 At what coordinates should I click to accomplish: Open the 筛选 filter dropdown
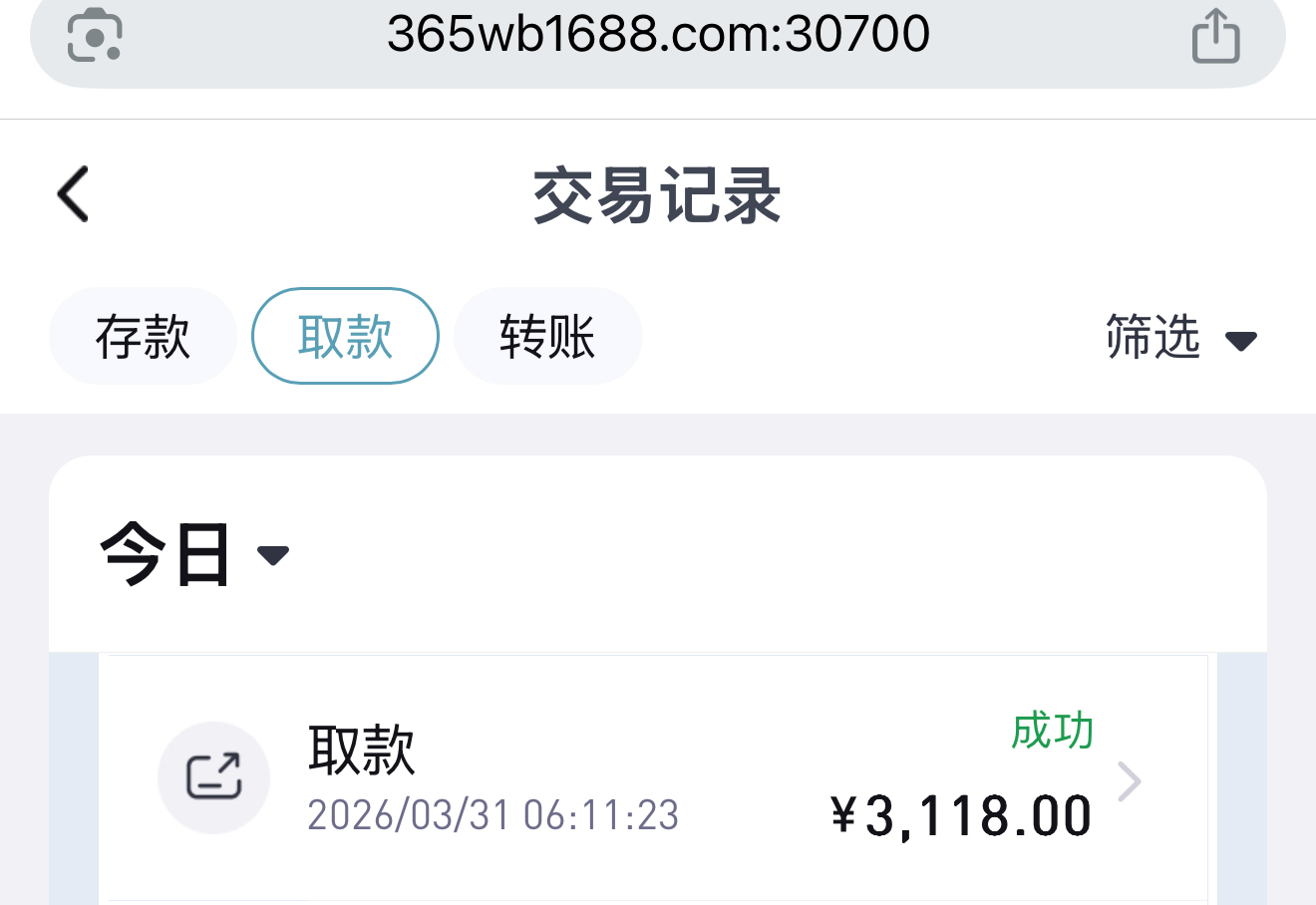pos(1180,338)
